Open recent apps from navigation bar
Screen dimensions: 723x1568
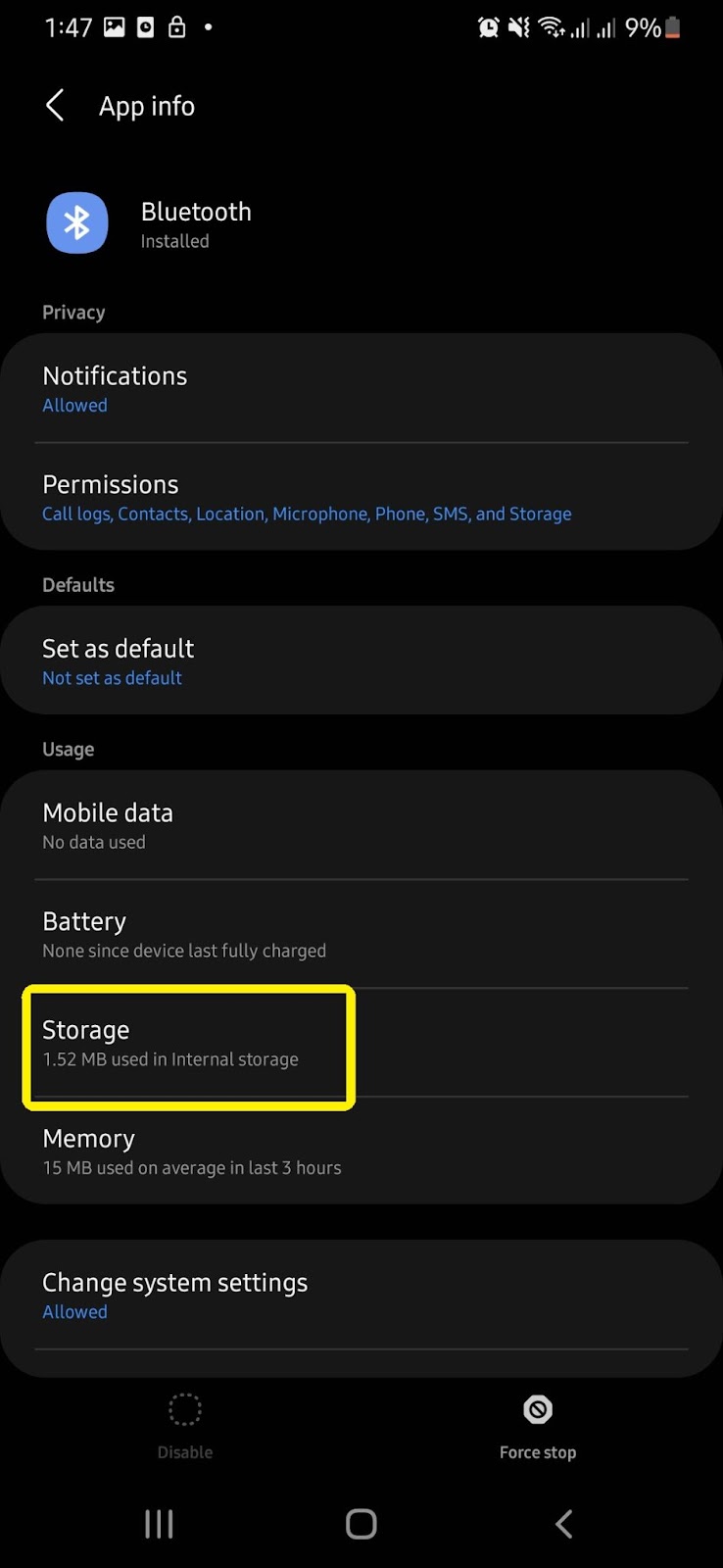159,1524
